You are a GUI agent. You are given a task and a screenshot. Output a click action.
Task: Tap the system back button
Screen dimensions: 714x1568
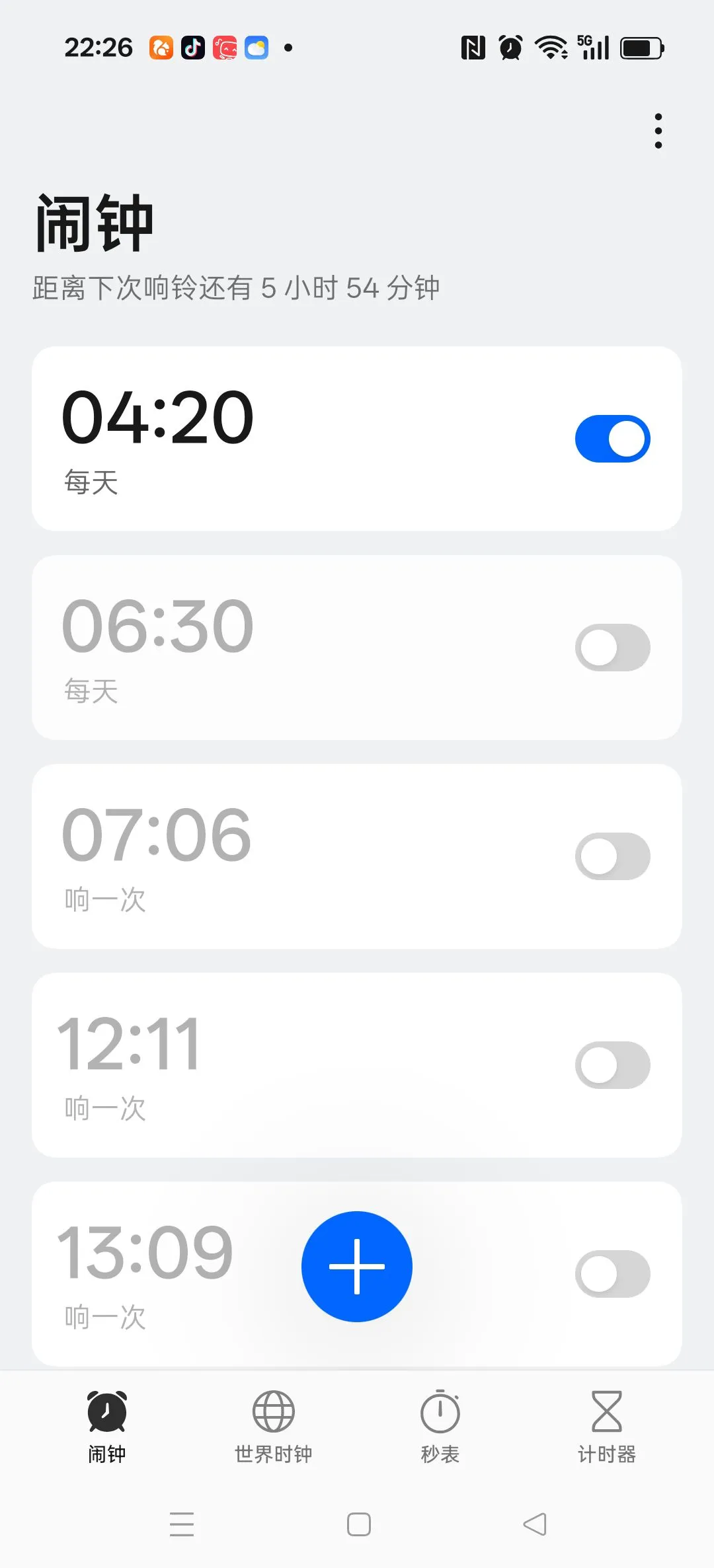point(534,1524)
